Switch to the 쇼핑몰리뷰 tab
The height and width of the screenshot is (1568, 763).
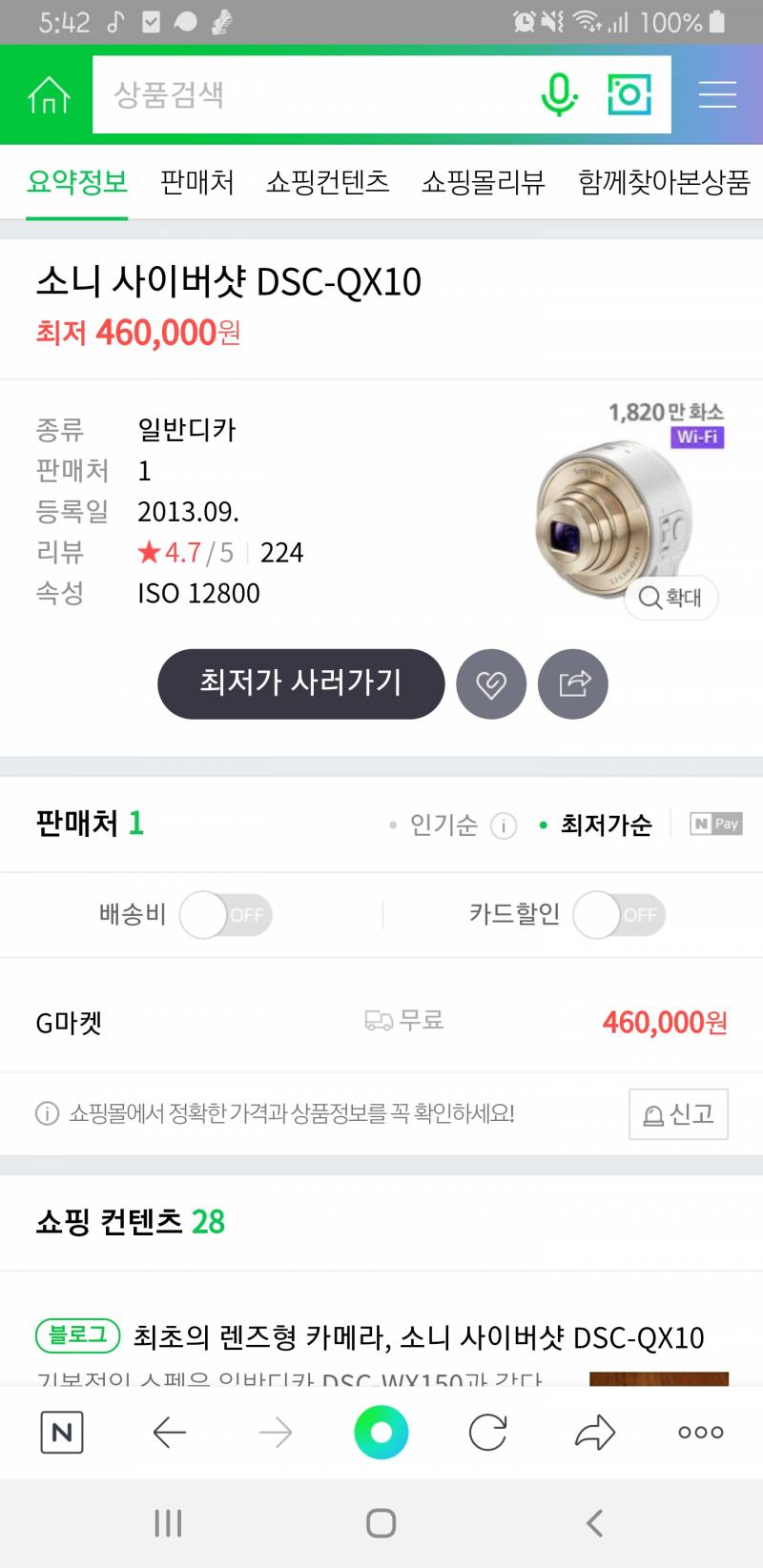[483, 182]
